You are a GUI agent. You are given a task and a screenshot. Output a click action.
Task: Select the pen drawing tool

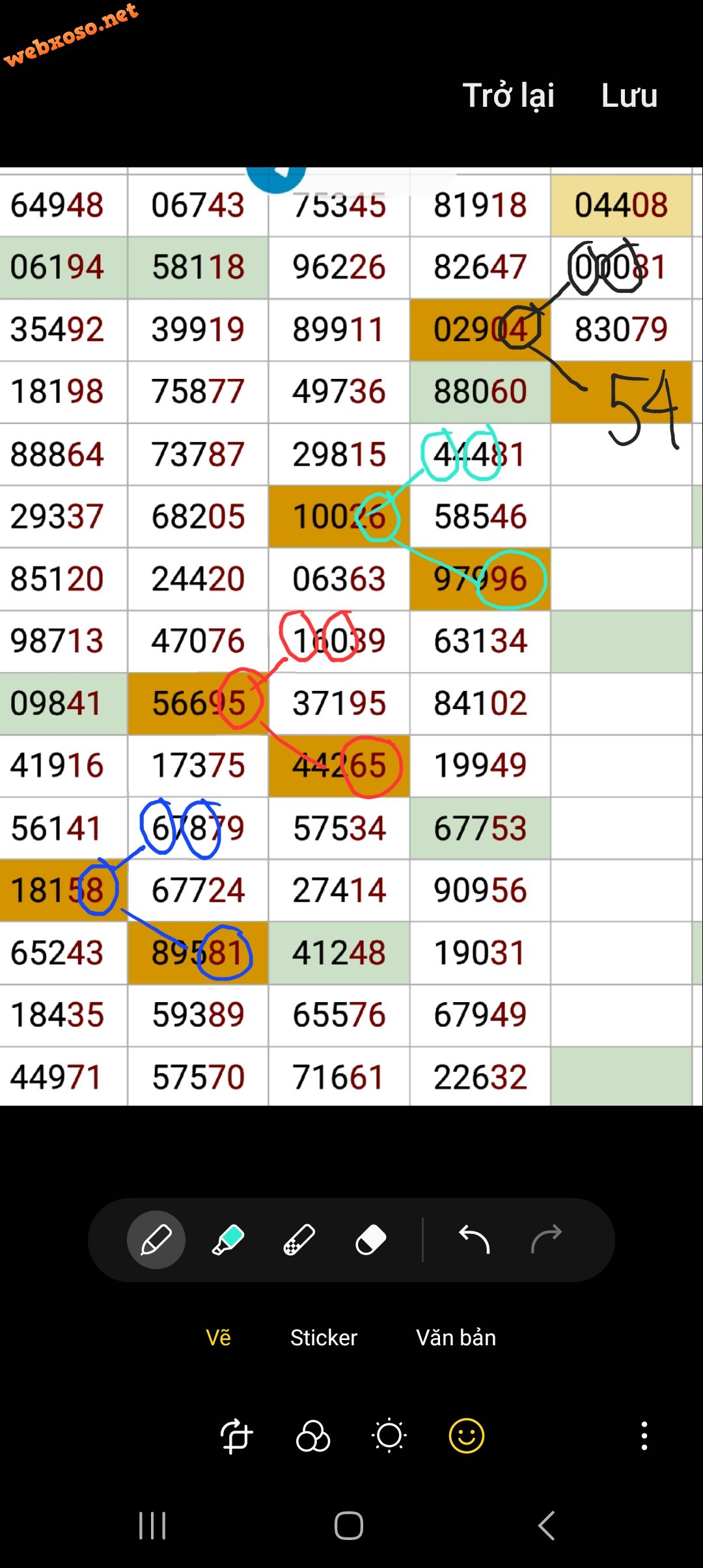[x=156, y=1240]
